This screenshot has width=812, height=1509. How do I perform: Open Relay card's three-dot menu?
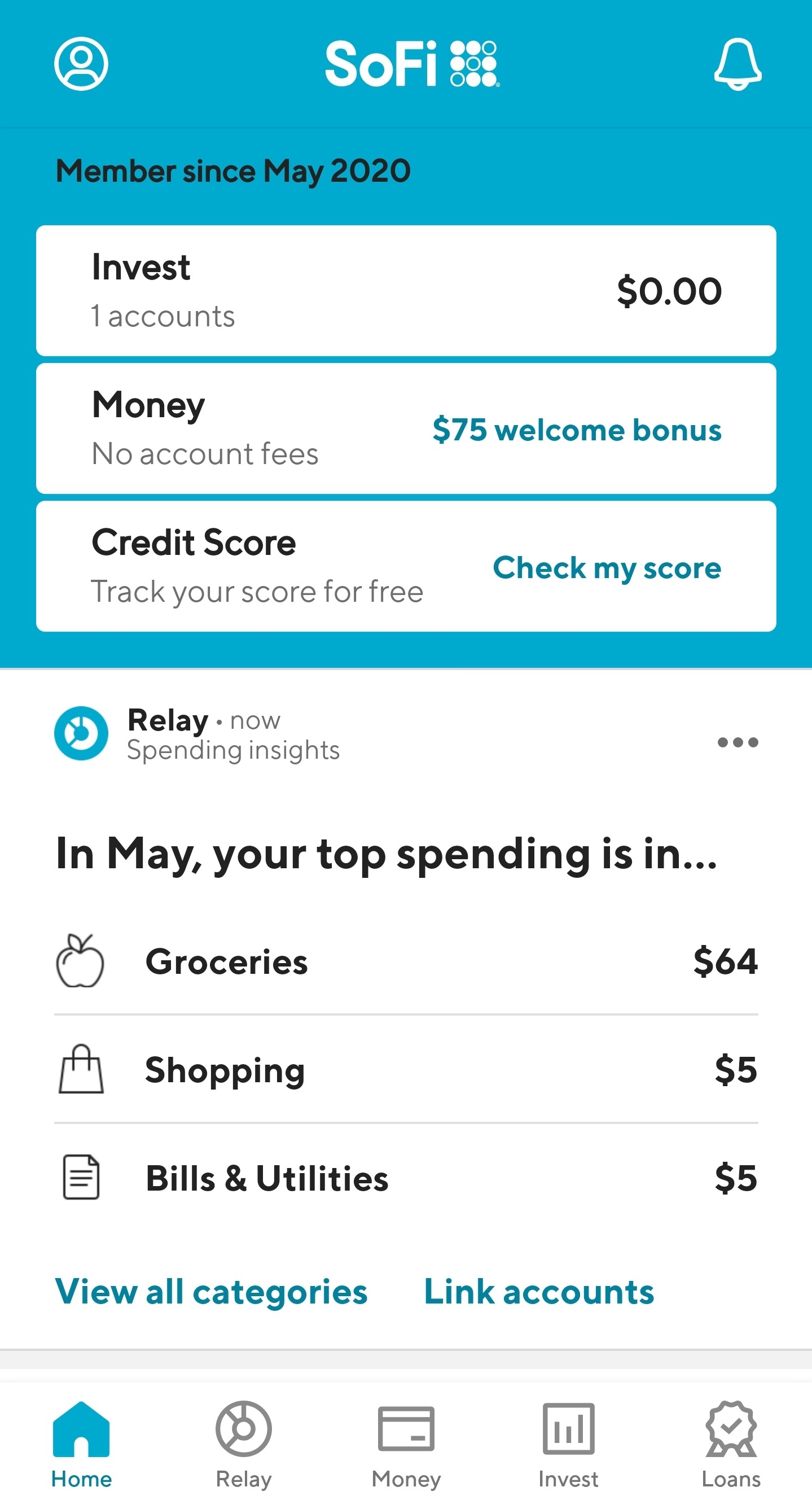tap(738, 742)
